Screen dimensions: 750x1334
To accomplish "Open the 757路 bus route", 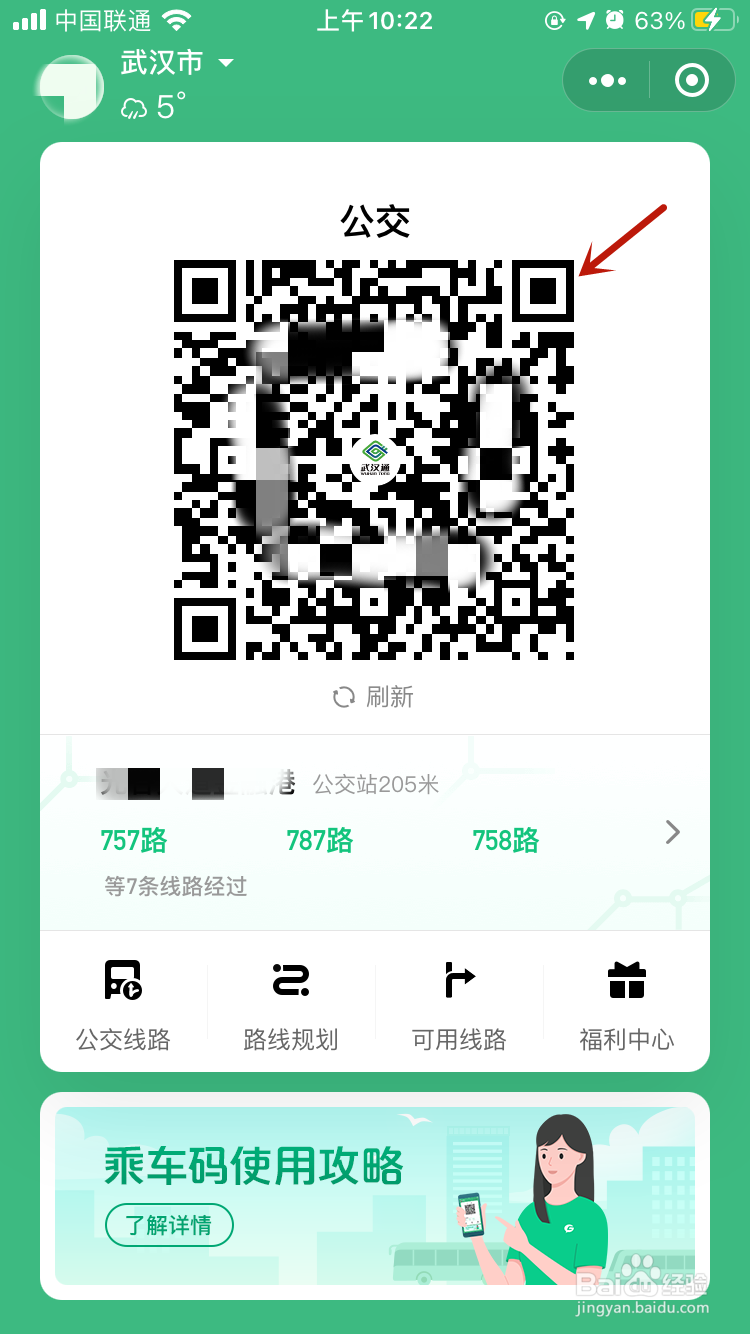I will [x=133, y=841].
